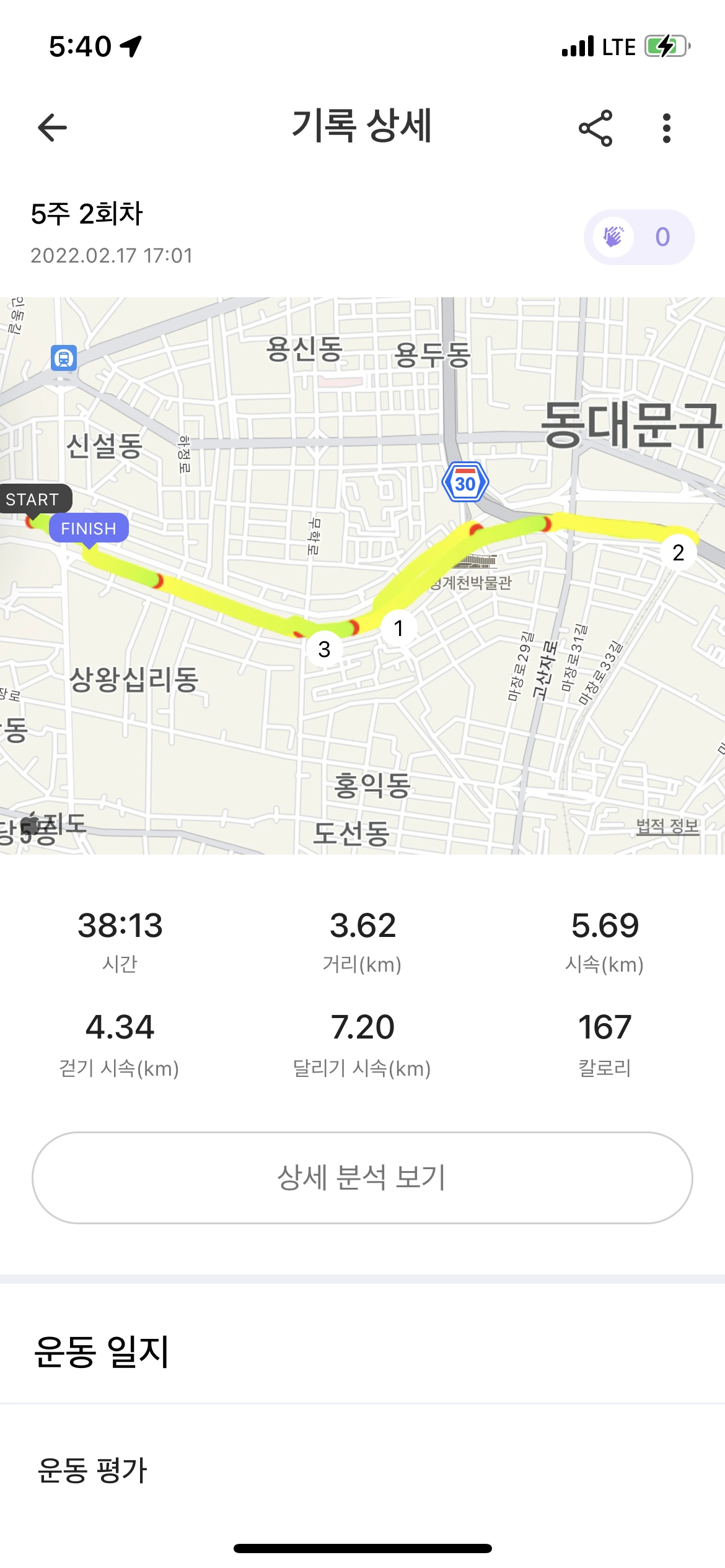The image size is (725, 1568).
Task: Open 상세 분석 보기 detailed analysis
Action: coord(362,1178)
